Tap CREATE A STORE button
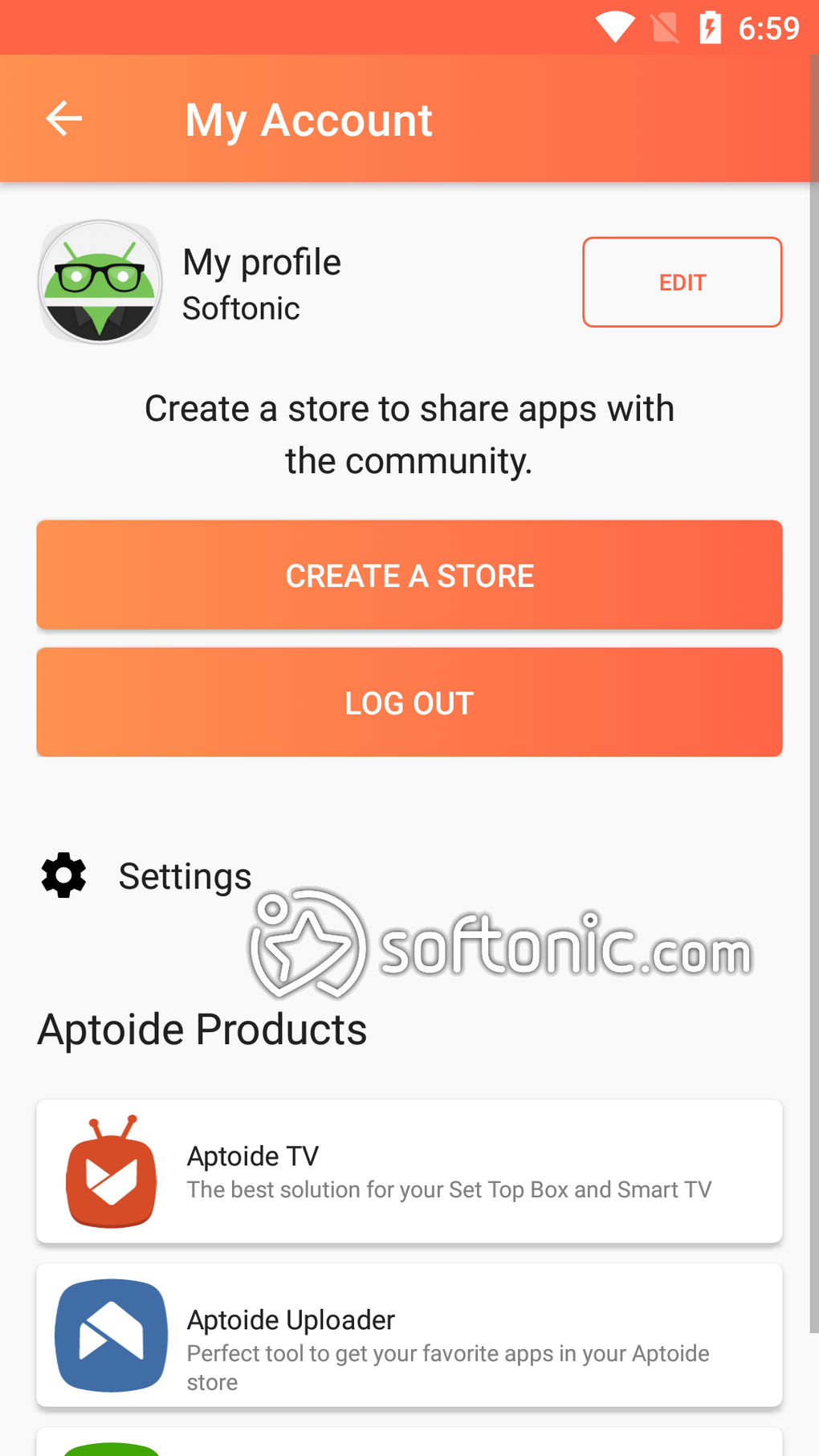The width and height of the screenshot is (819, 1456). click(x=409, y=575)
